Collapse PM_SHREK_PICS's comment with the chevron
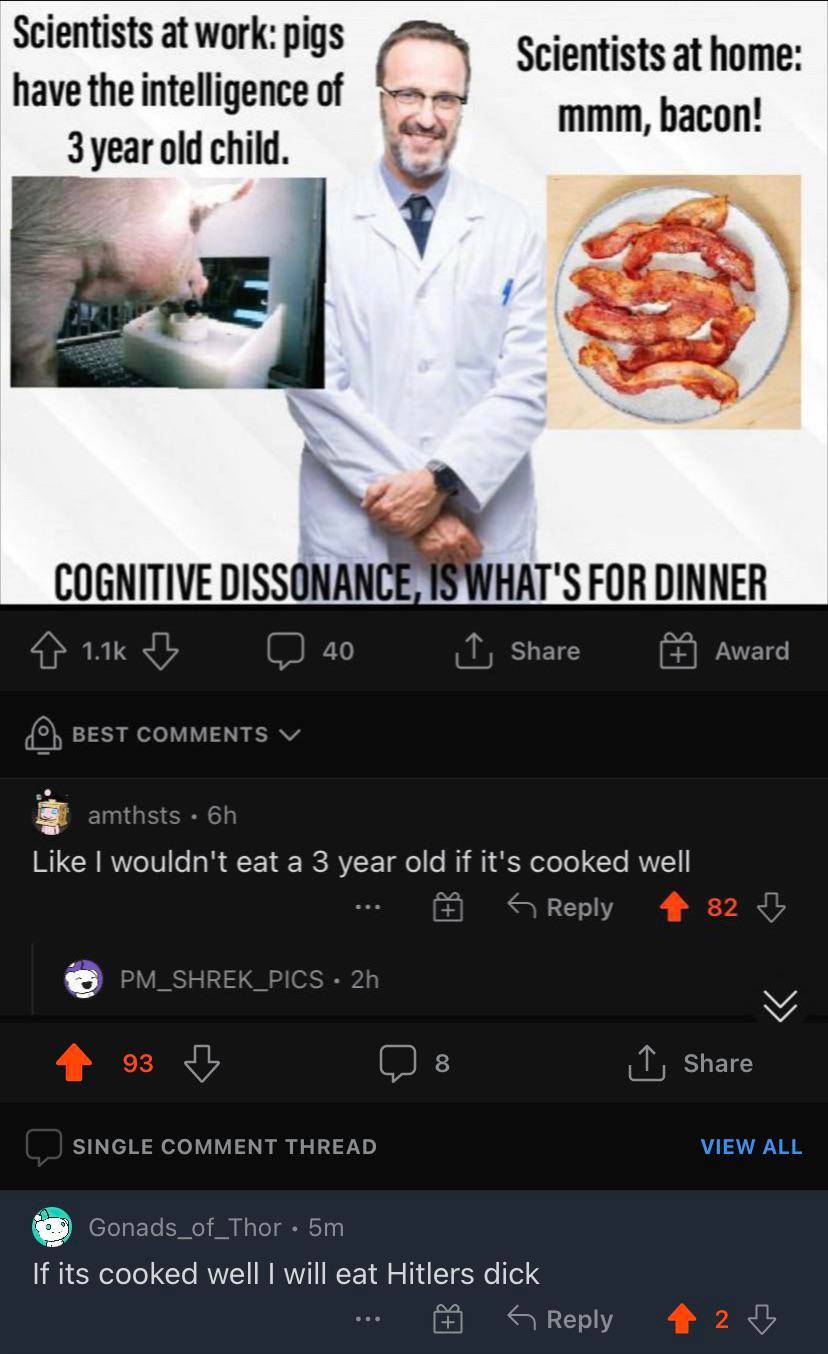828x1354 pixels. 779,1006
